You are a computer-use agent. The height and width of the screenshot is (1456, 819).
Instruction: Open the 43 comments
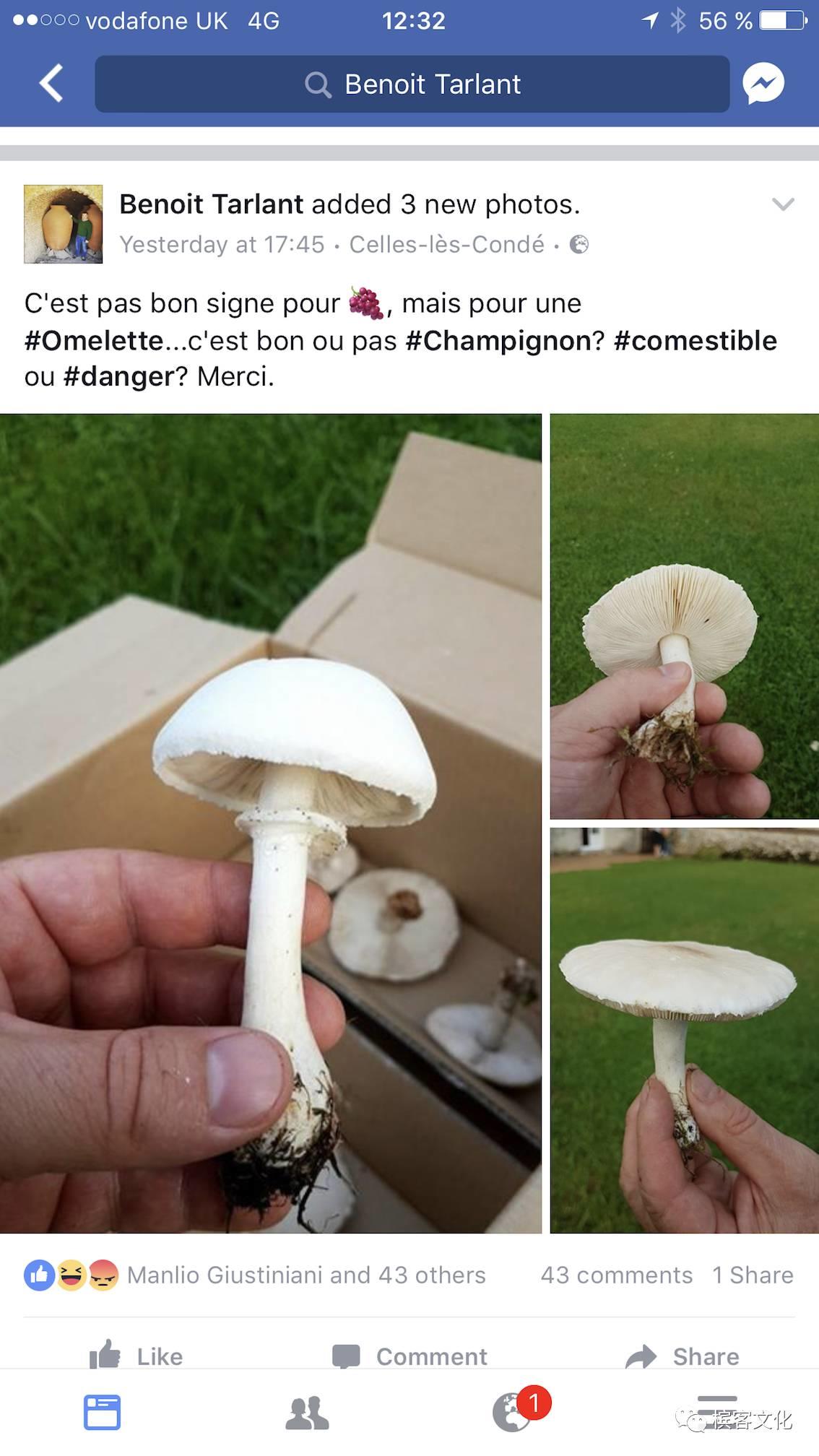[x=616, y=1275]
